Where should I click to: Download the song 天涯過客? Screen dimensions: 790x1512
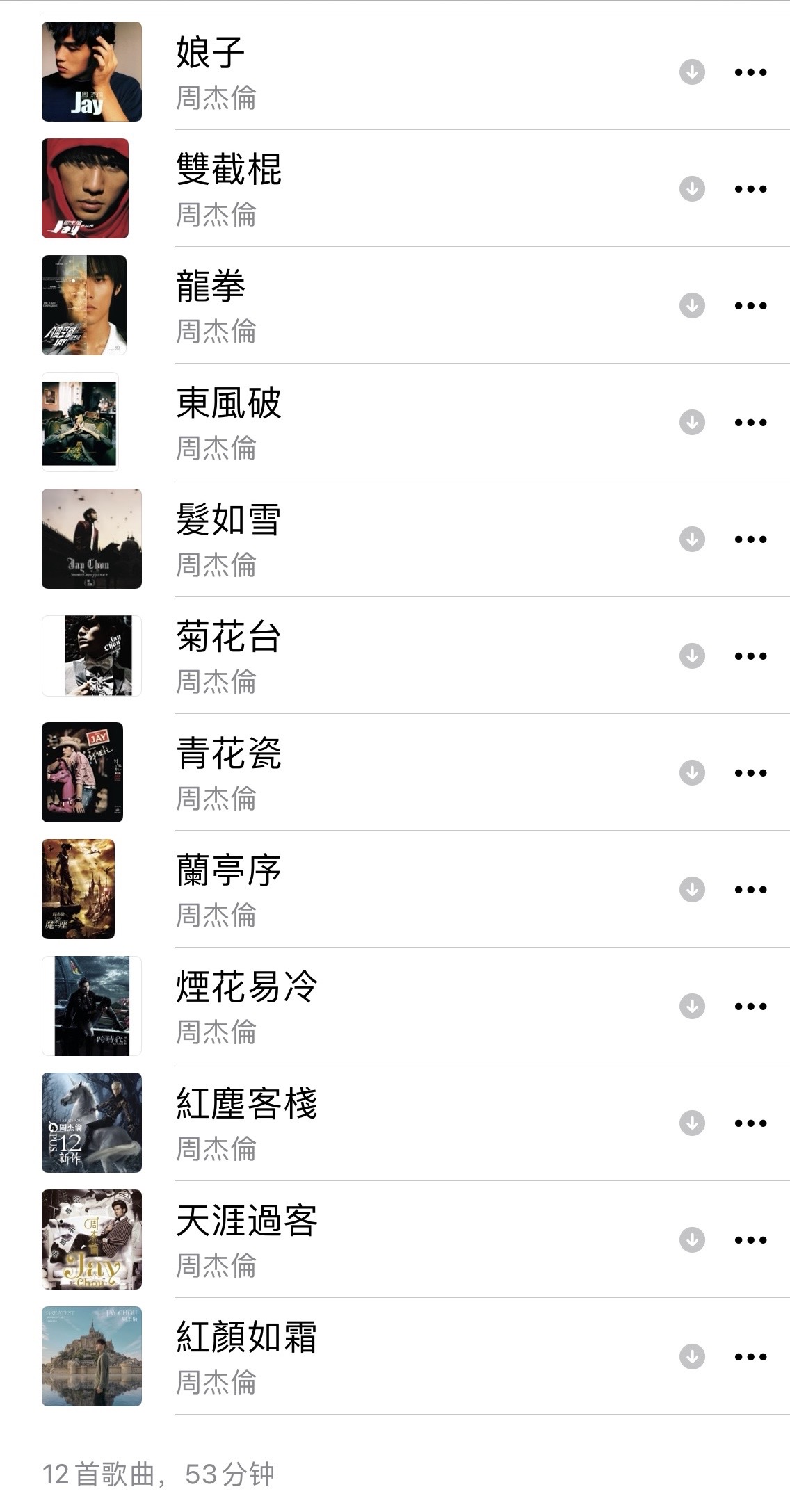click(692, 1239)
